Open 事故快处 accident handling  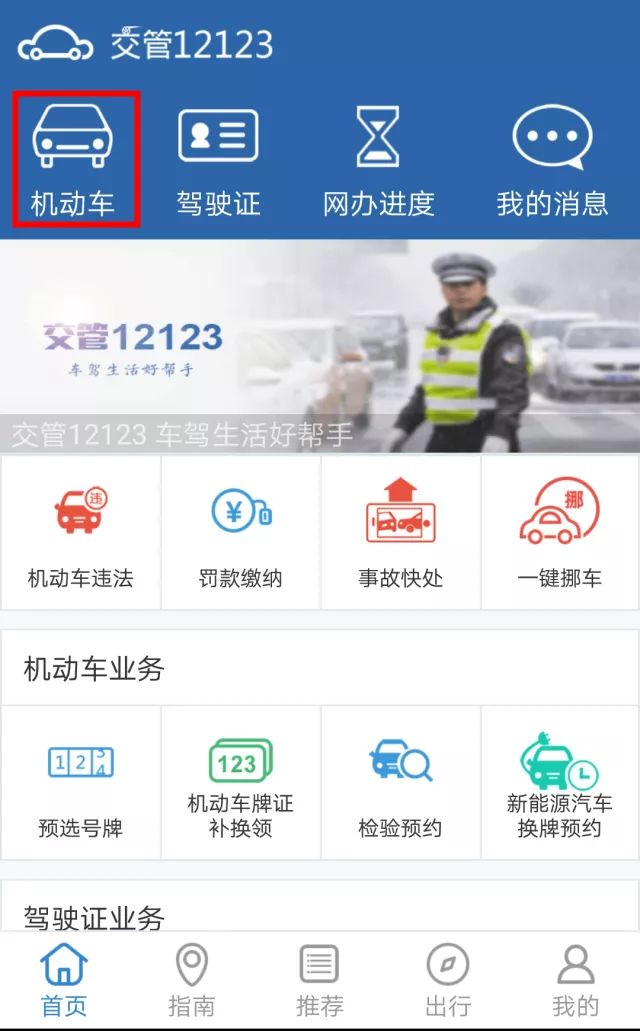(400, 532)
